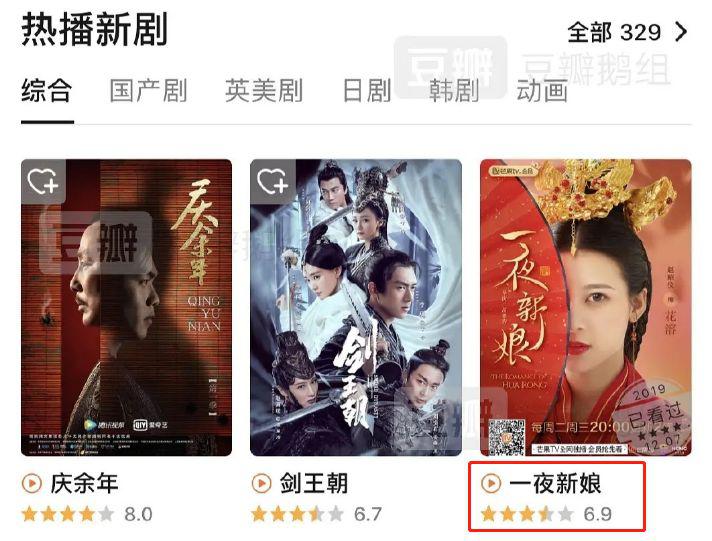Image resolution: width=712 pixels, height=541 pixels.
Task: Tap the 庆余年 title with play icon
Action: click(70, 484)
